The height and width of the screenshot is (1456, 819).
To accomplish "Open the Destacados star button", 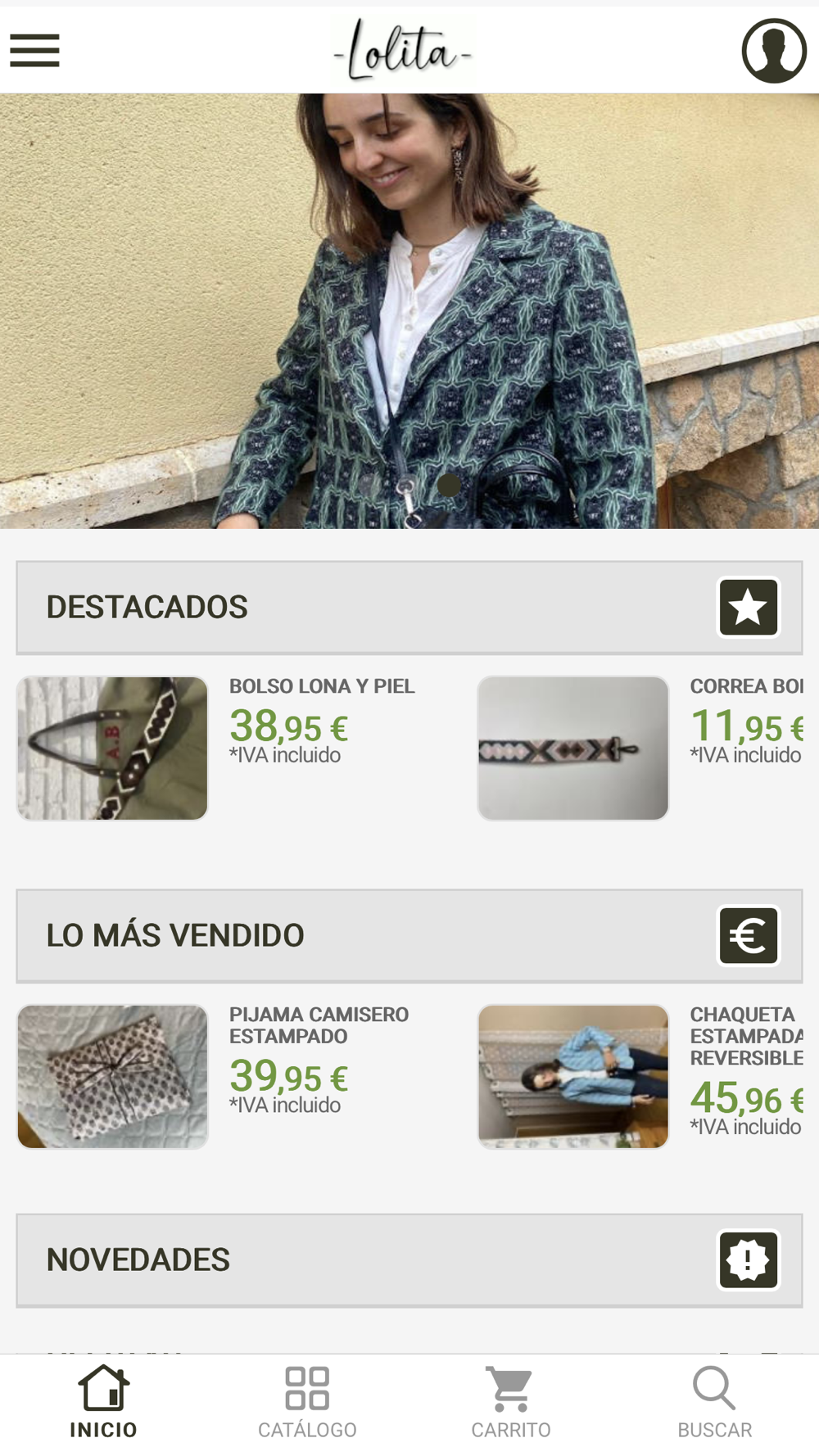I will coord(748,608).
